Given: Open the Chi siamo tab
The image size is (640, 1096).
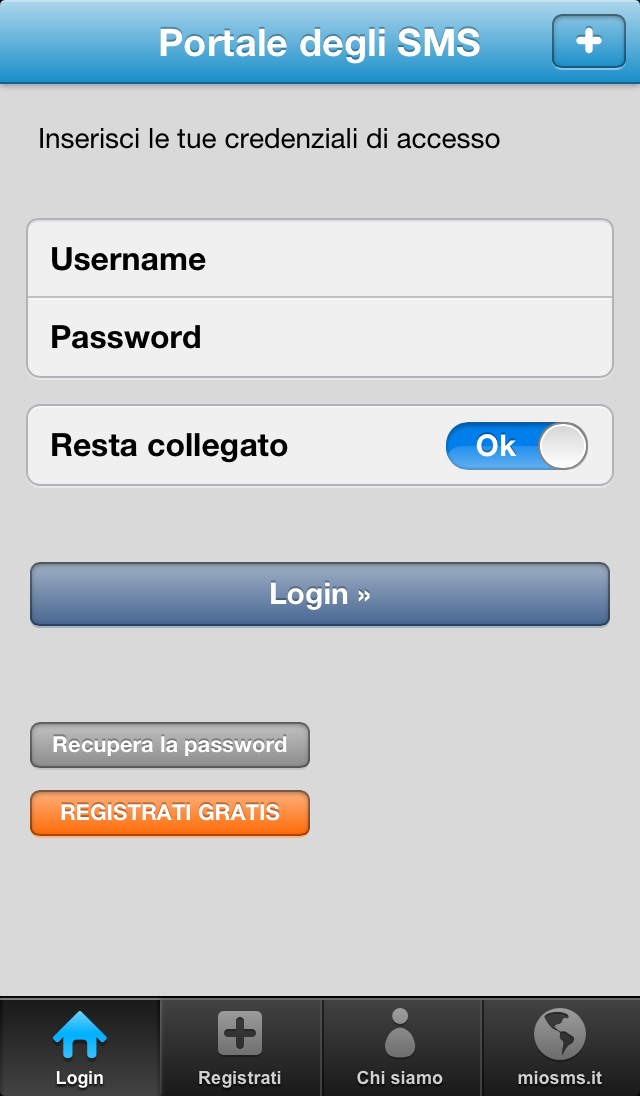Looking at the screenshot, I should pos(400,1047).
